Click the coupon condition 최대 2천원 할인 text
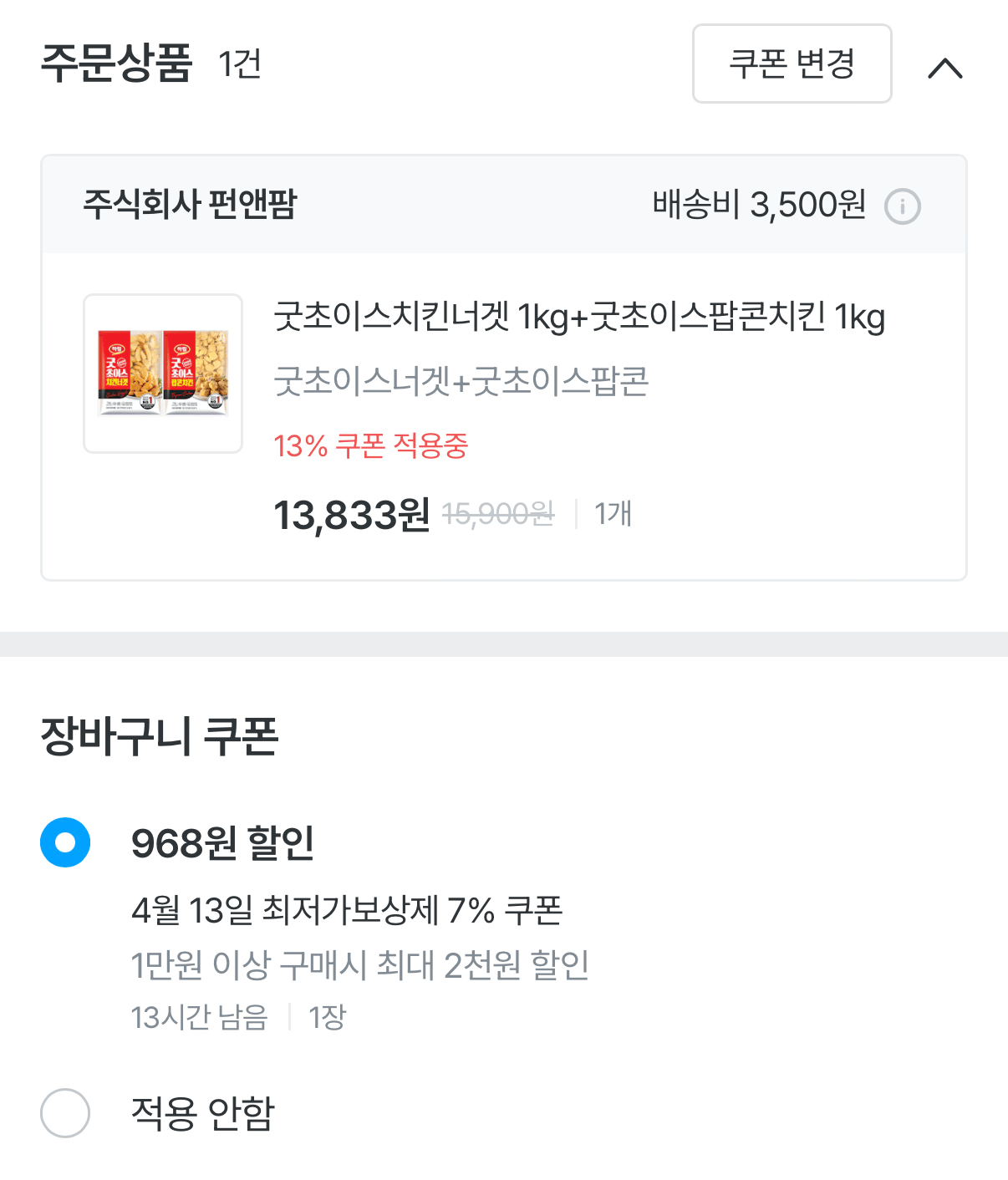Image resolution: width=1008 pixels, height=1180 pixels. pyautogui.click(x=361, y=965)
